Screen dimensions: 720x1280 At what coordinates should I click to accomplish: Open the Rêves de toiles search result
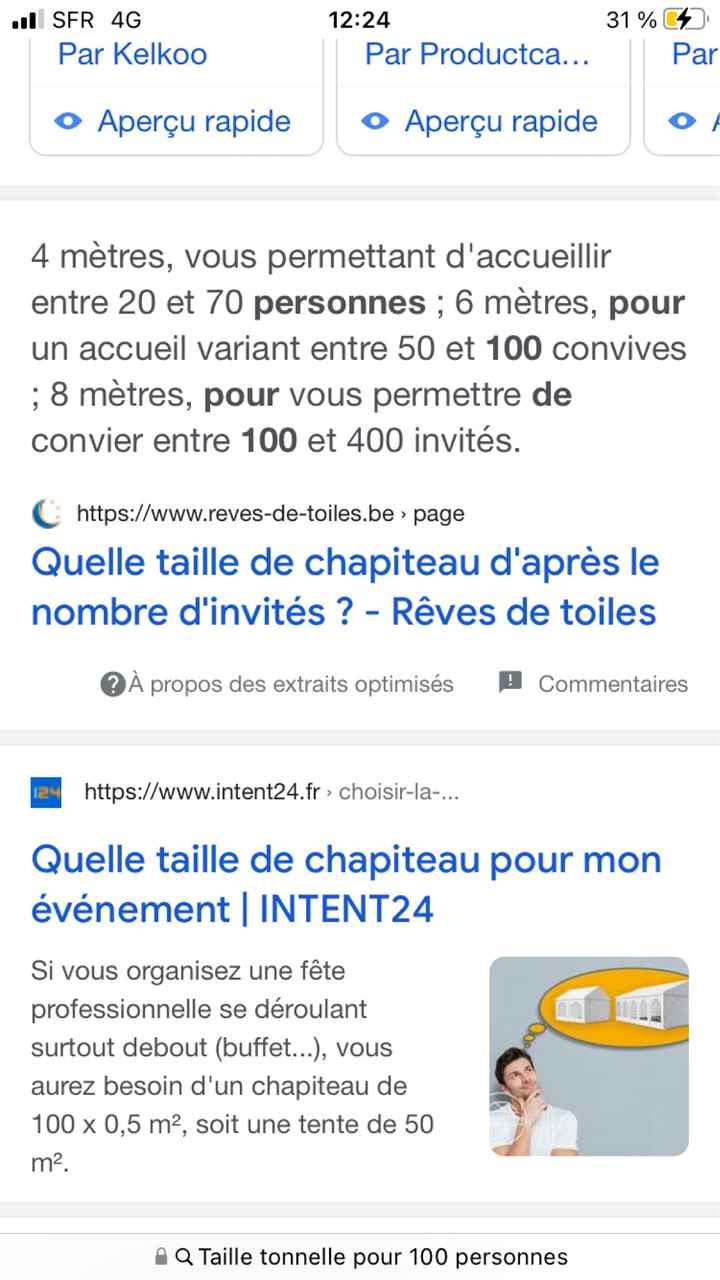[x=345, y=587]
